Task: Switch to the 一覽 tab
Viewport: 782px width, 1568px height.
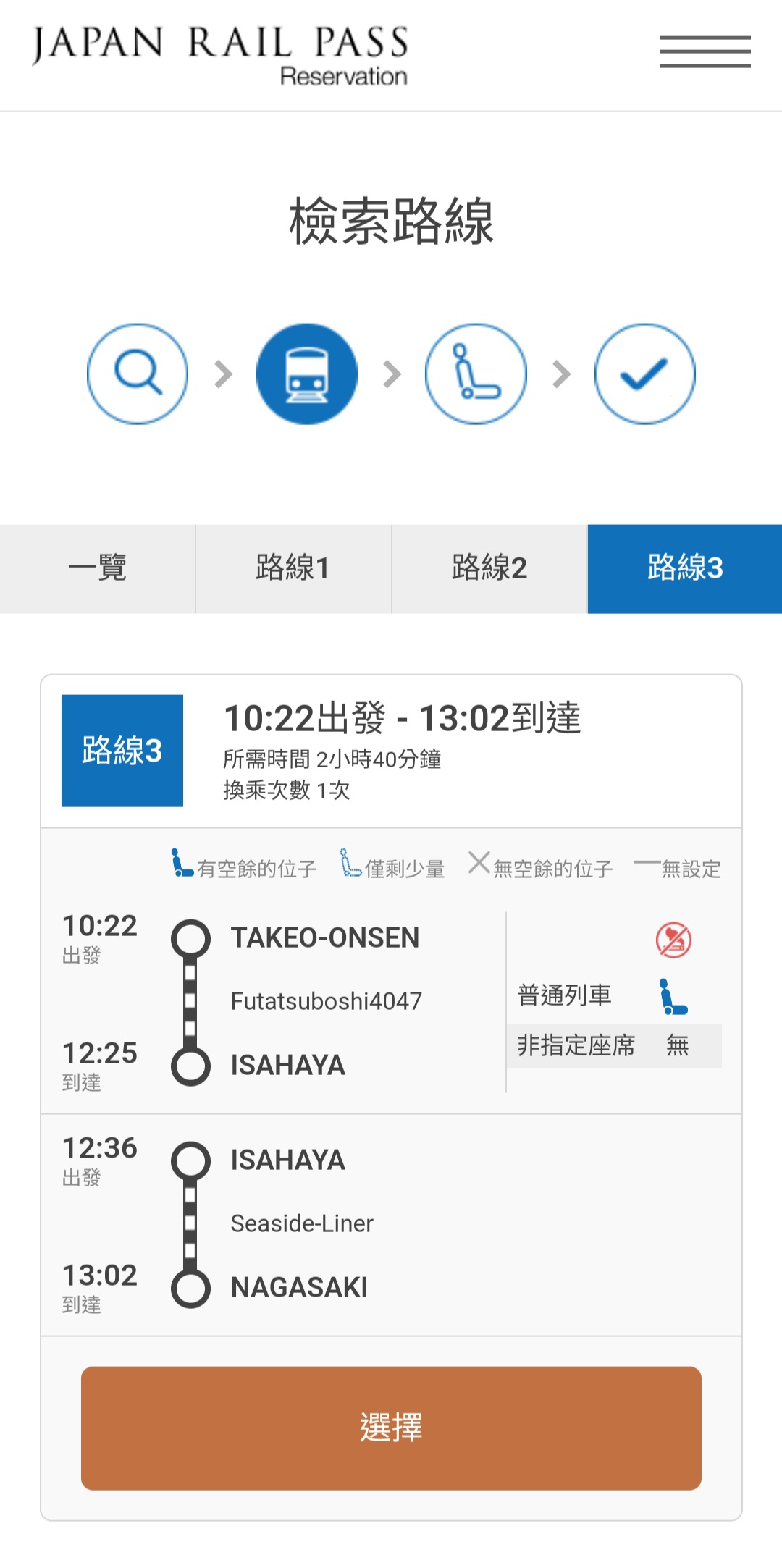Action: point(97,568)
